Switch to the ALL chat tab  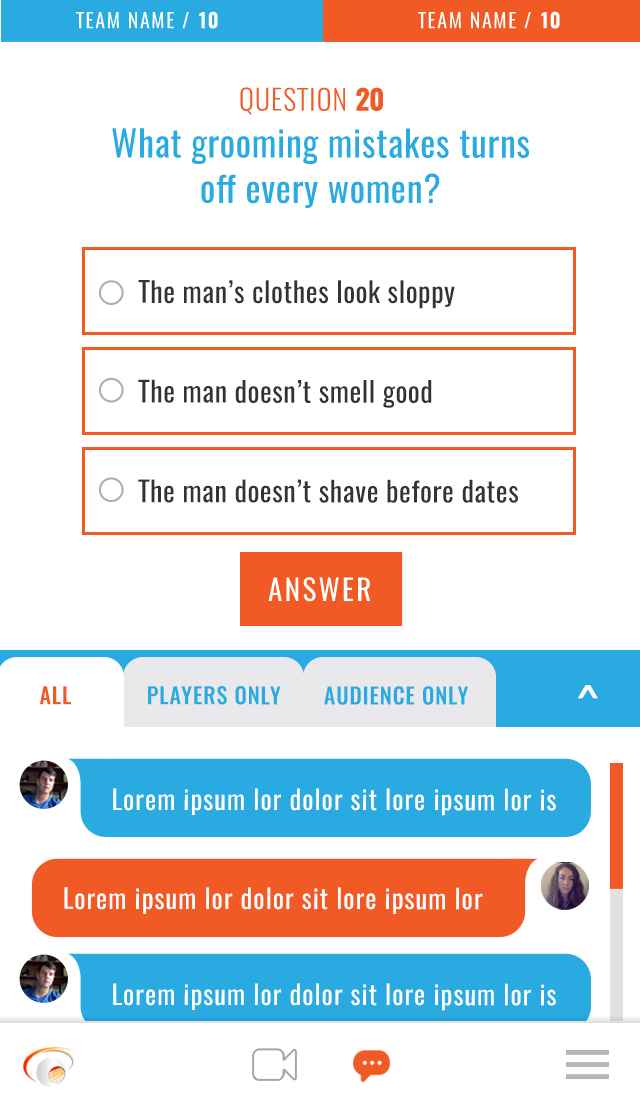56,695
